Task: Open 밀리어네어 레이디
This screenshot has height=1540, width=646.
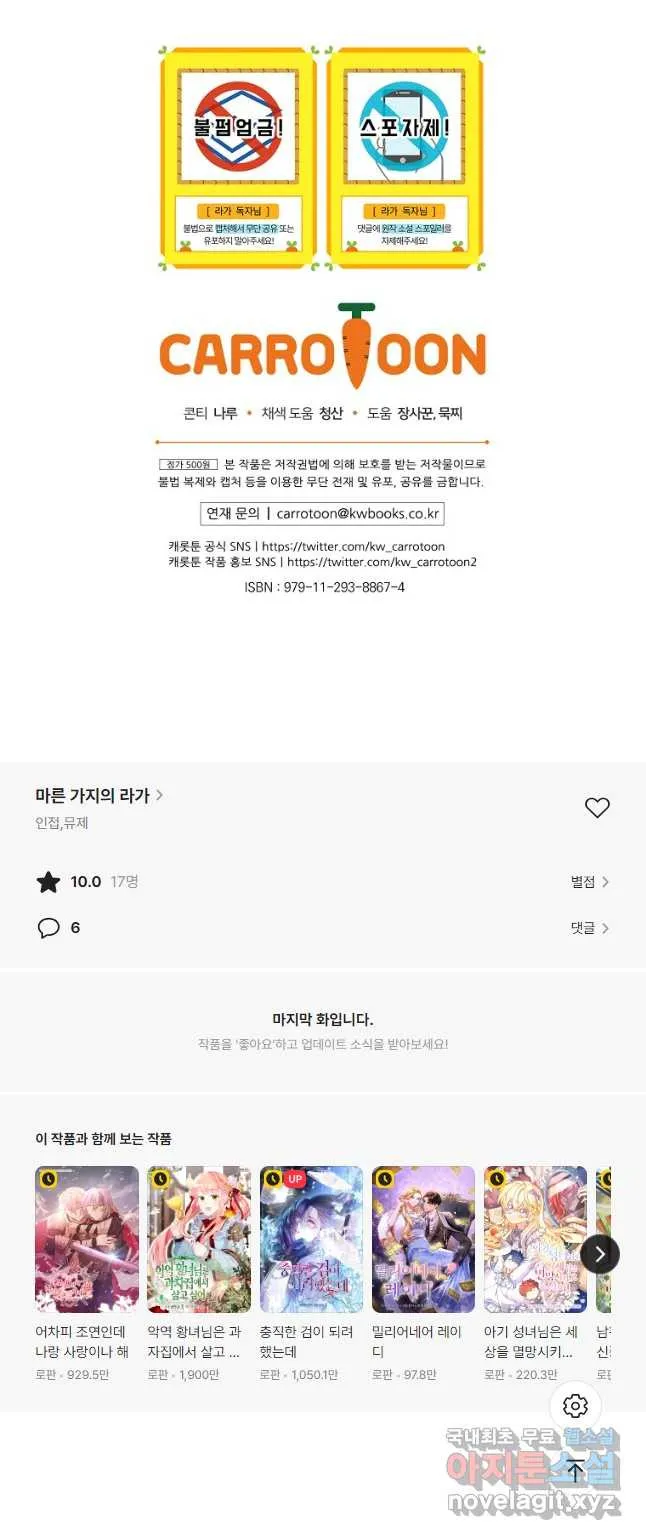Action: 423,1240
